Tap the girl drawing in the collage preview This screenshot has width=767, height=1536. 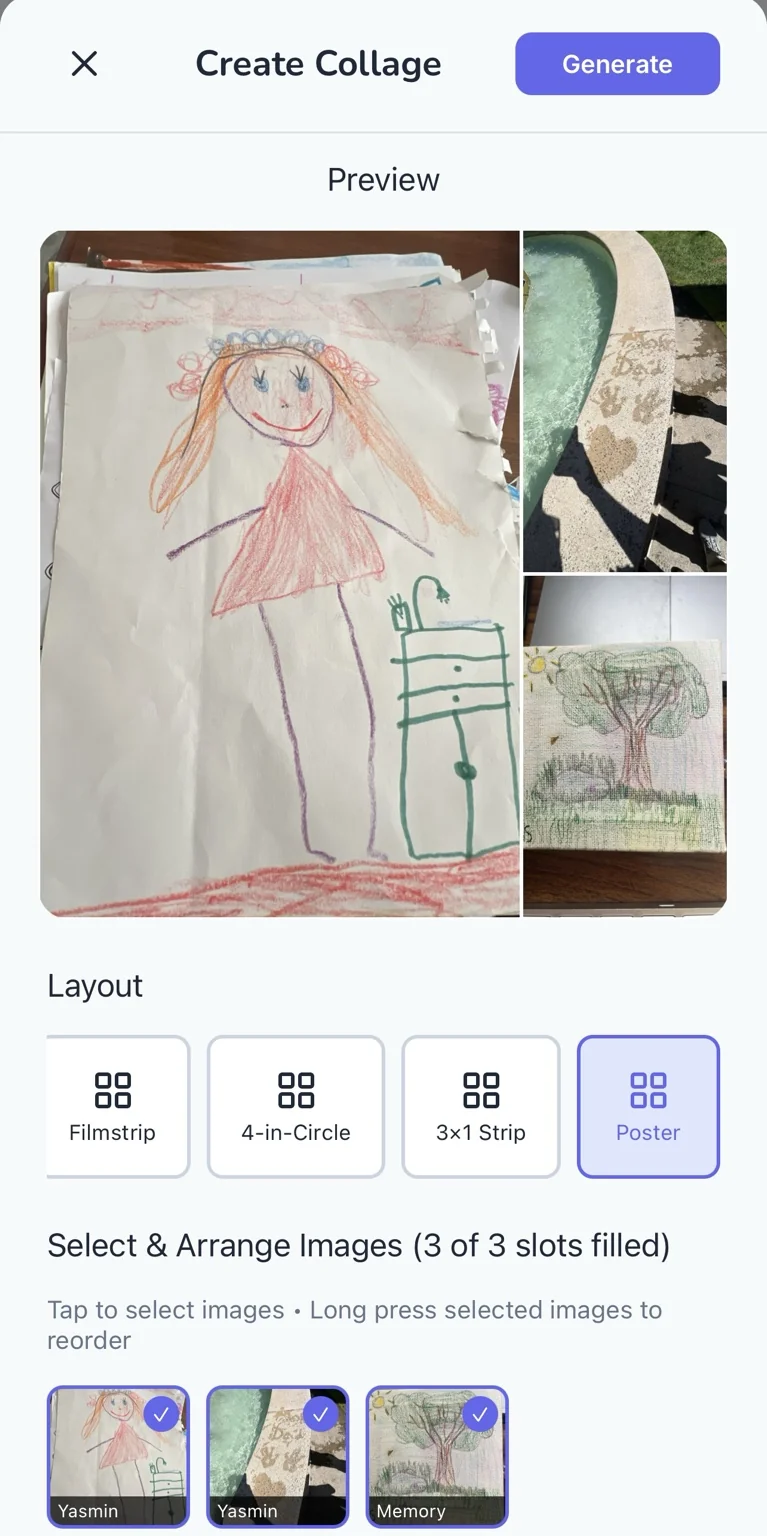pos(280,570)
